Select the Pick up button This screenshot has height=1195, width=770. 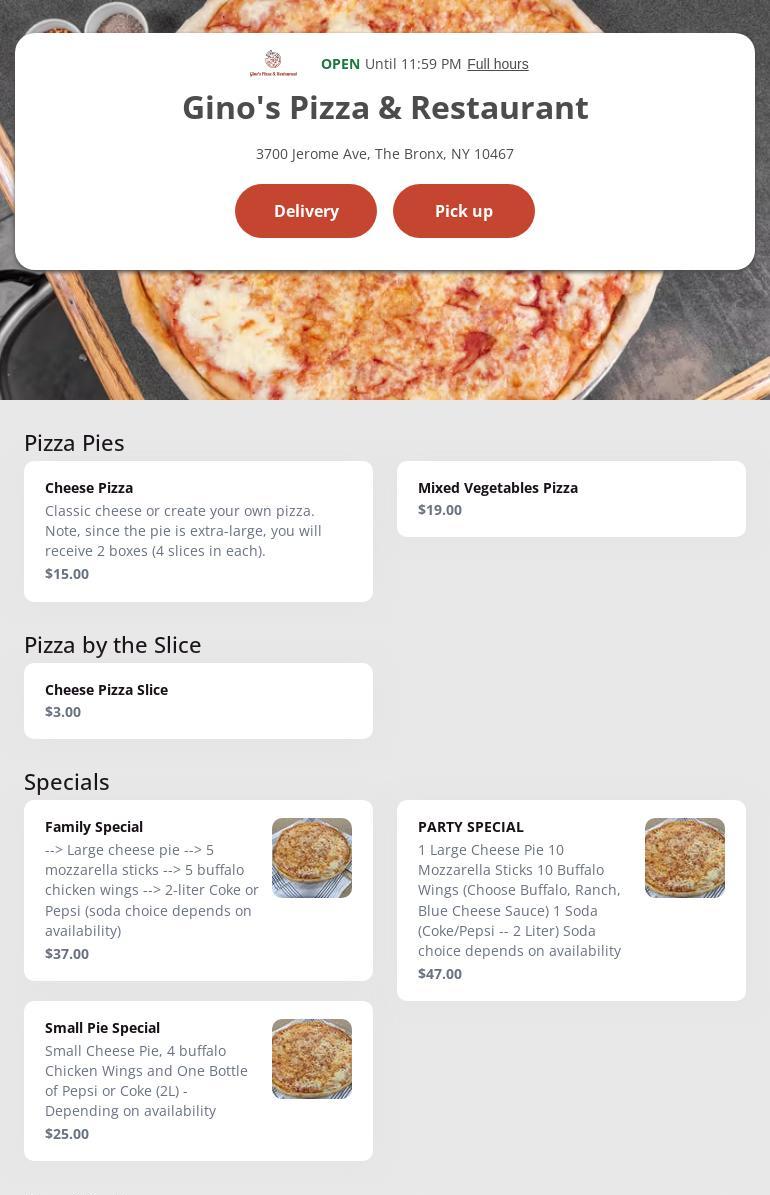pos(463,211)
